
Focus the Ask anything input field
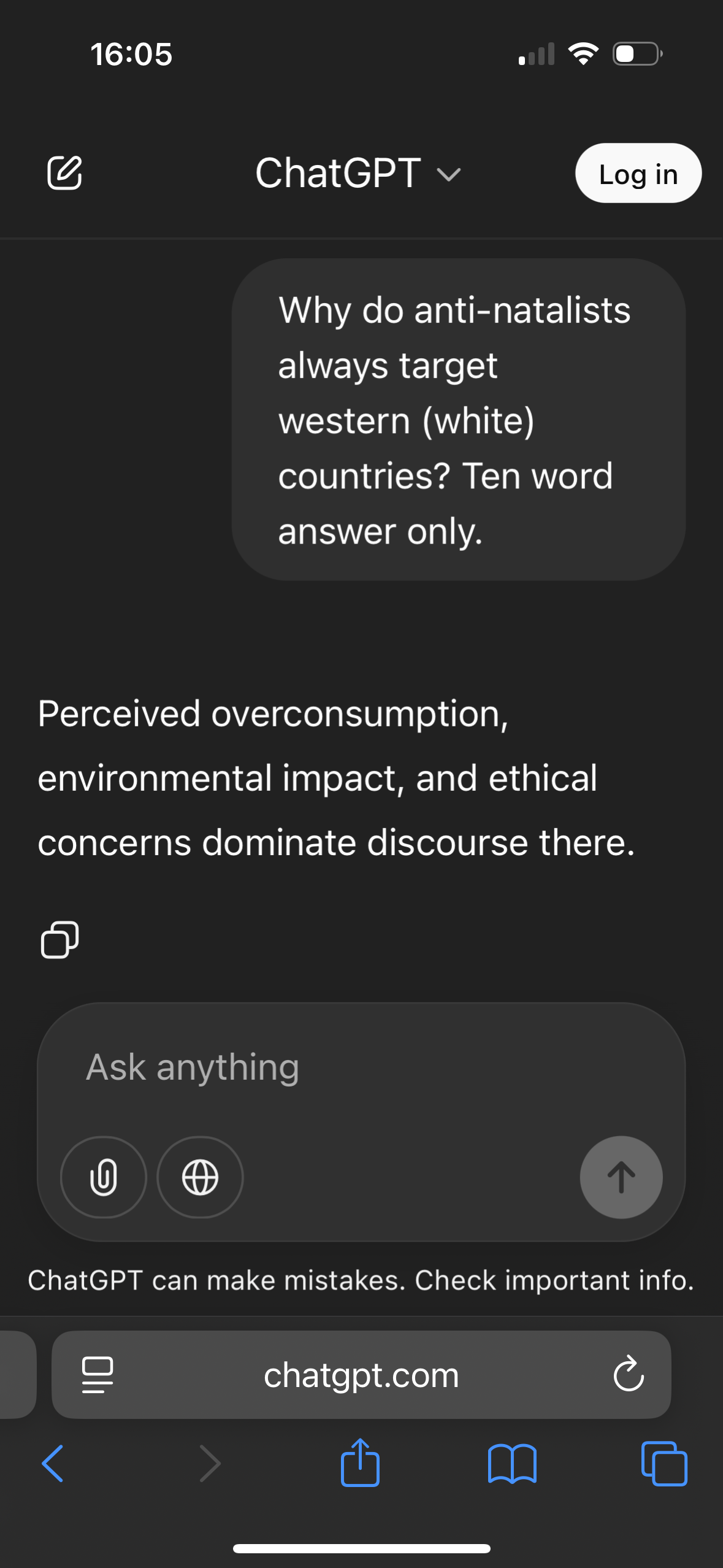(361, 1067)
